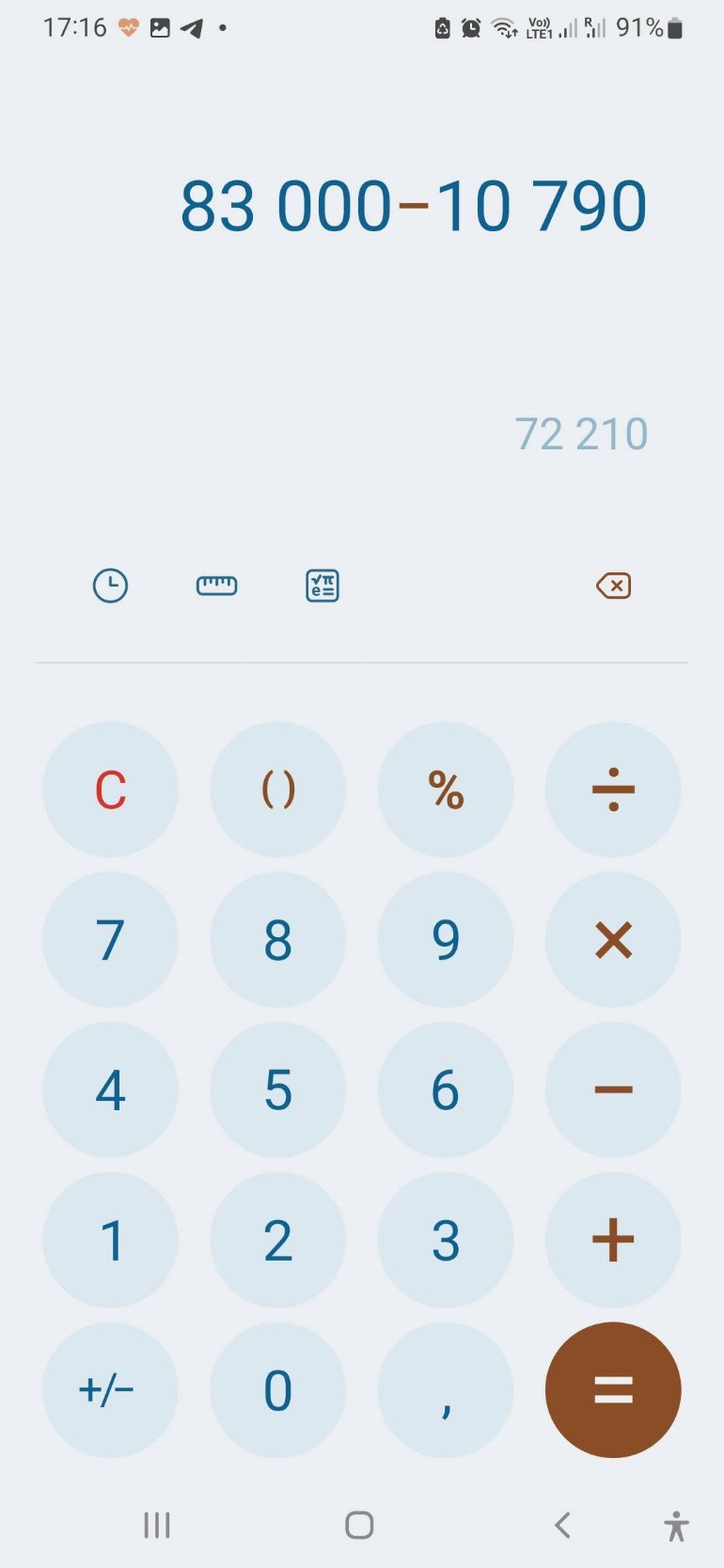Enter digit 7
The image size is (724, 1568).
110,939
